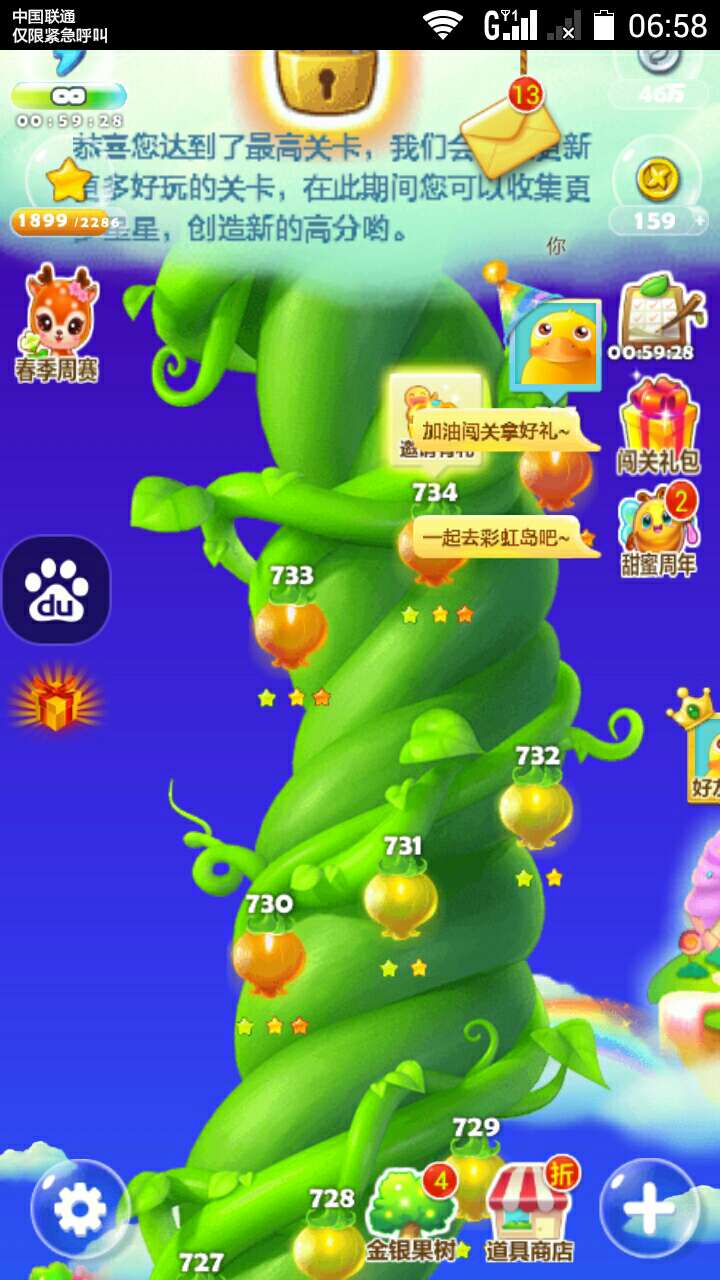The height and width of the screenshot is (1280, 720).
Task: Select level 732 on the beanstalk
Action: click(x=536, y=808)
